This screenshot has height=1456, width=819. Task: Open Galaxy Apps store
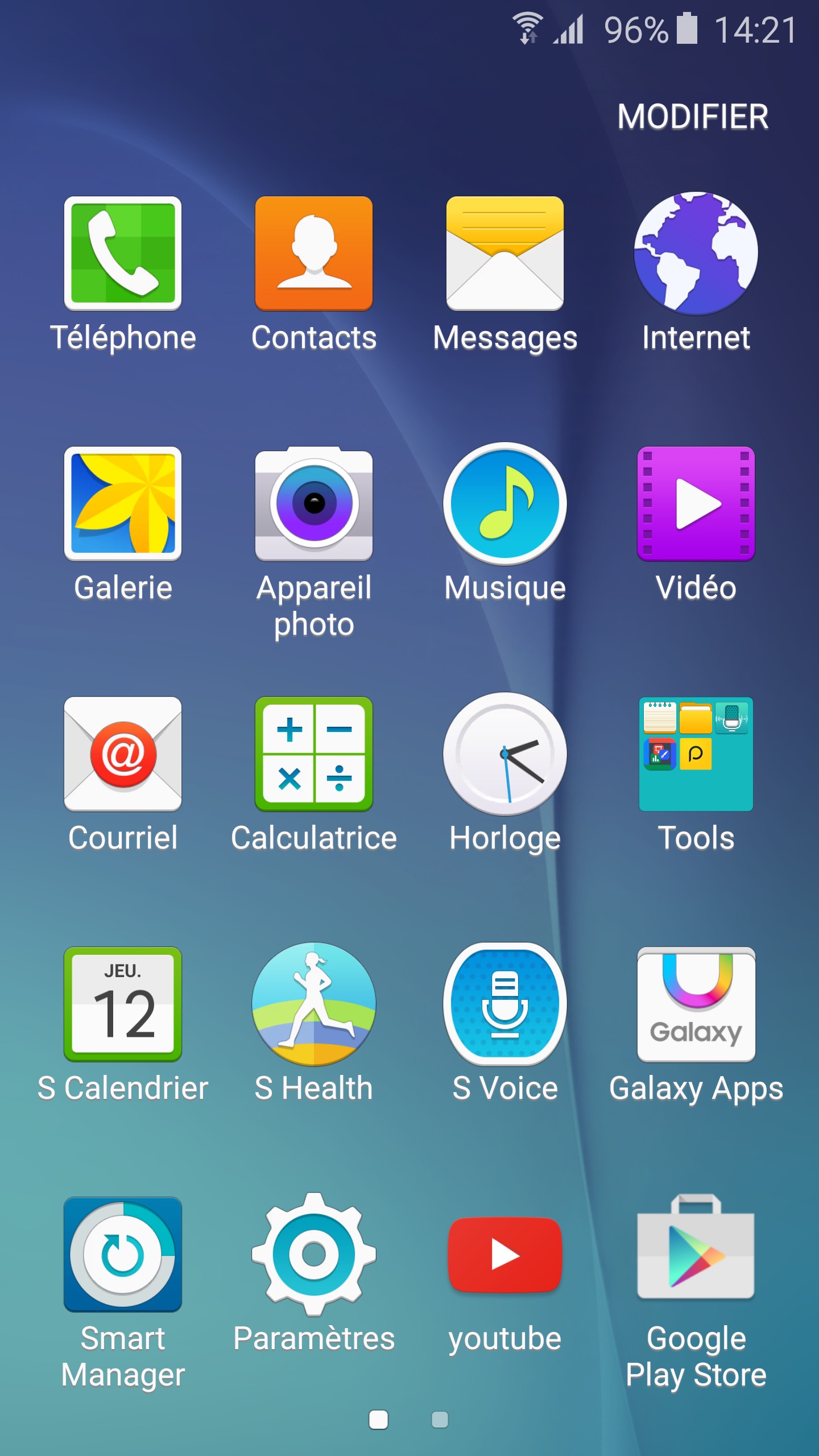(x=696, y=1004)
